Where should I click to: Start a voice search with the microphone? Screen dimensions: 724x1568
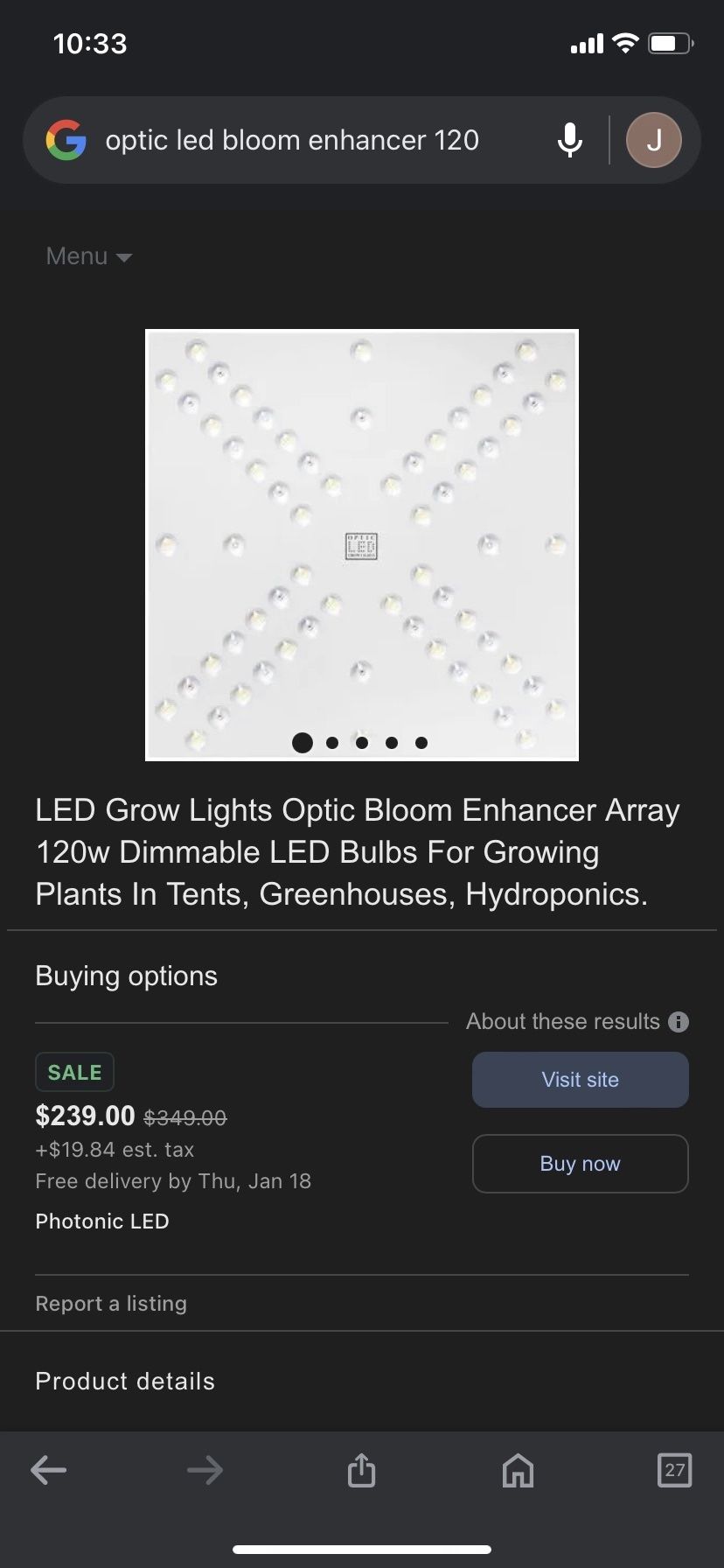570,140
